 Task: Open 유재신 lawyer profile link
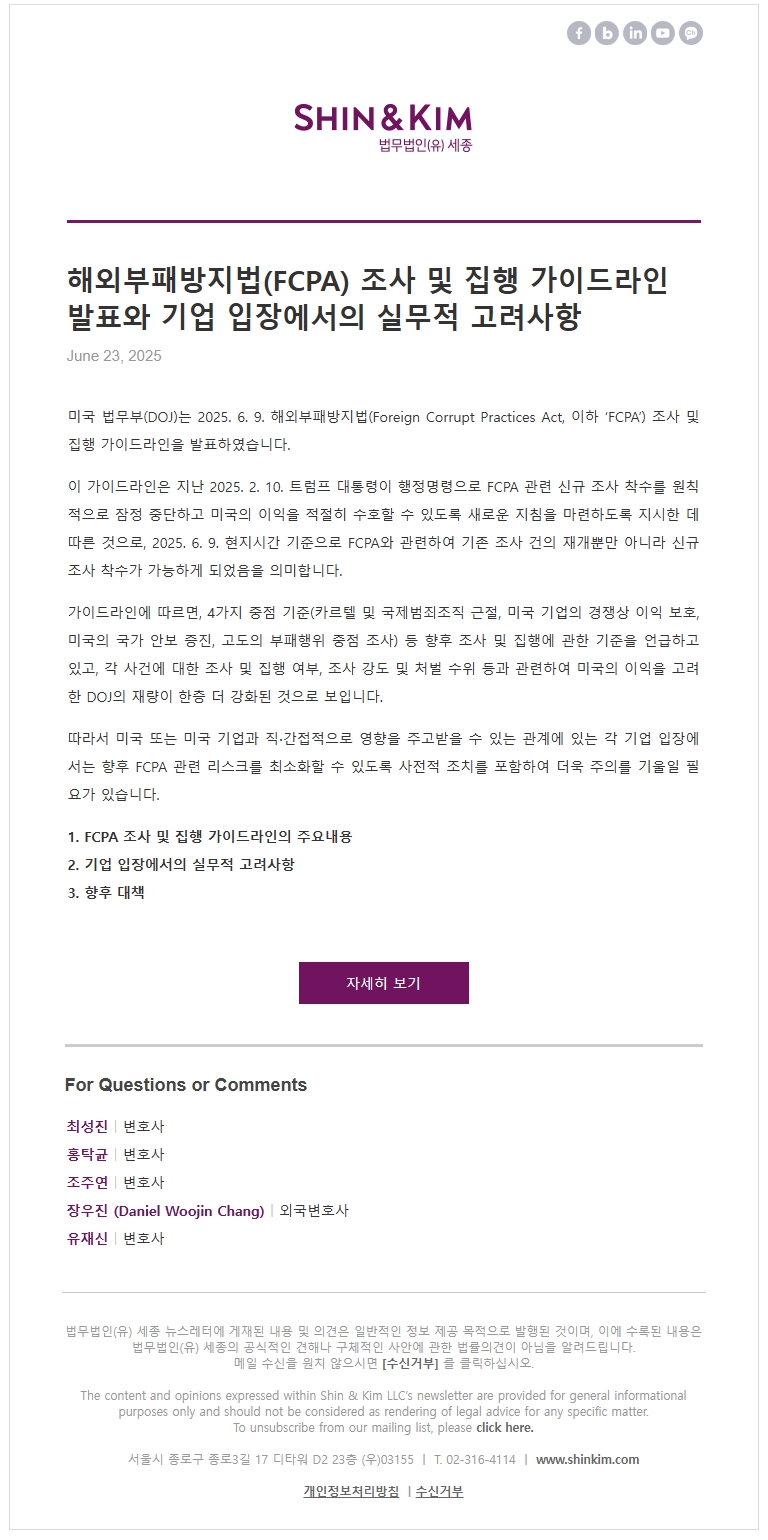87,1238
